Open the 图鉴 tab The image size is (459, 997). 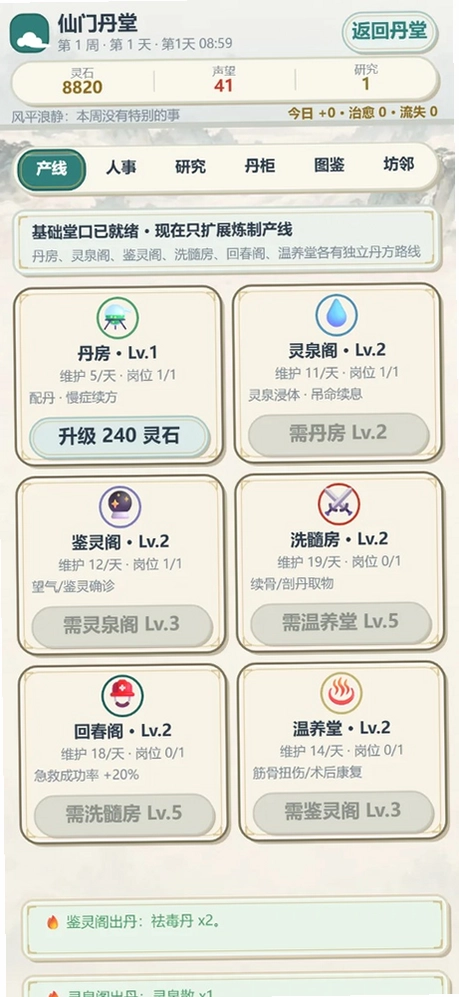tap(329, 165)
